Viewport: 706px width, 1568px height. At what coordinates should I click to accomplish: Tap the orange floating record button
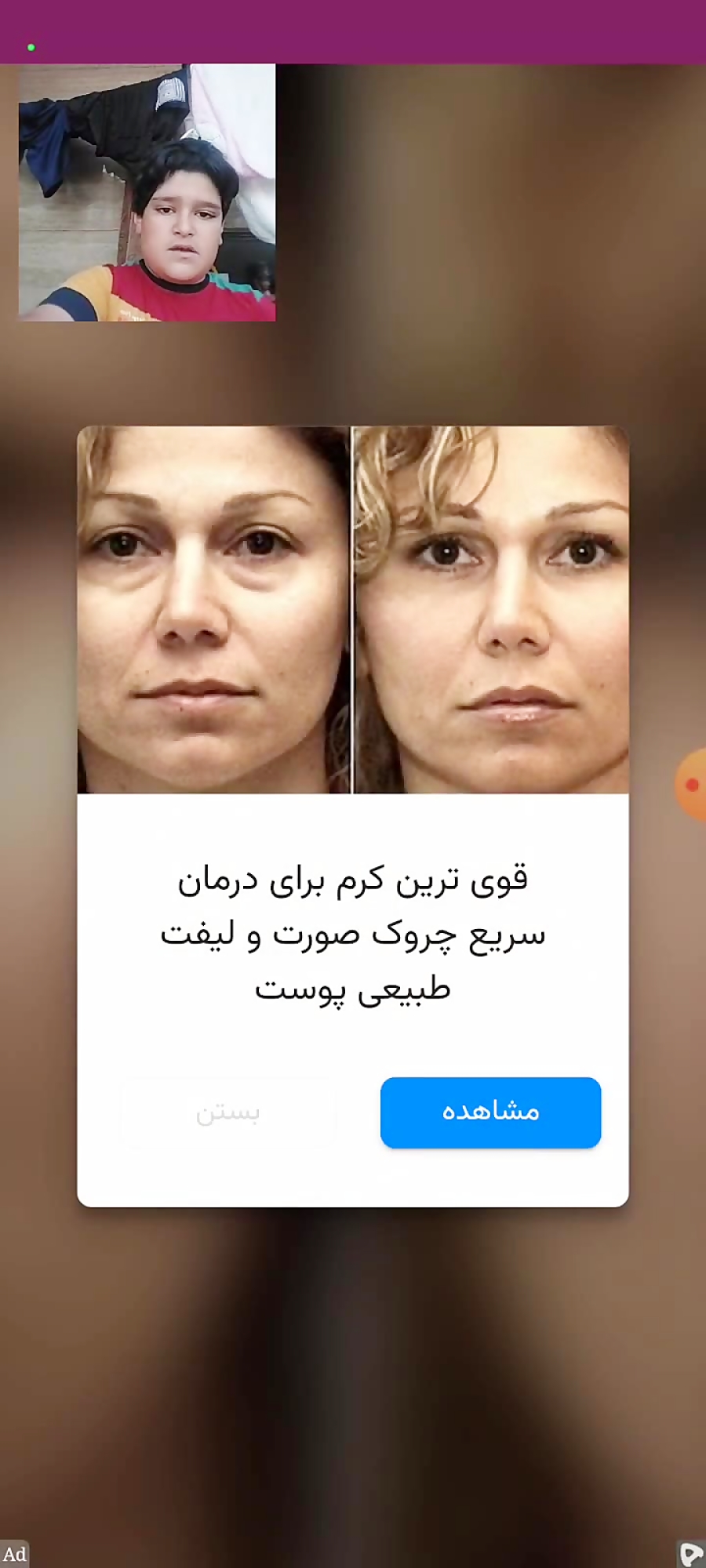(x=692, y=785)
